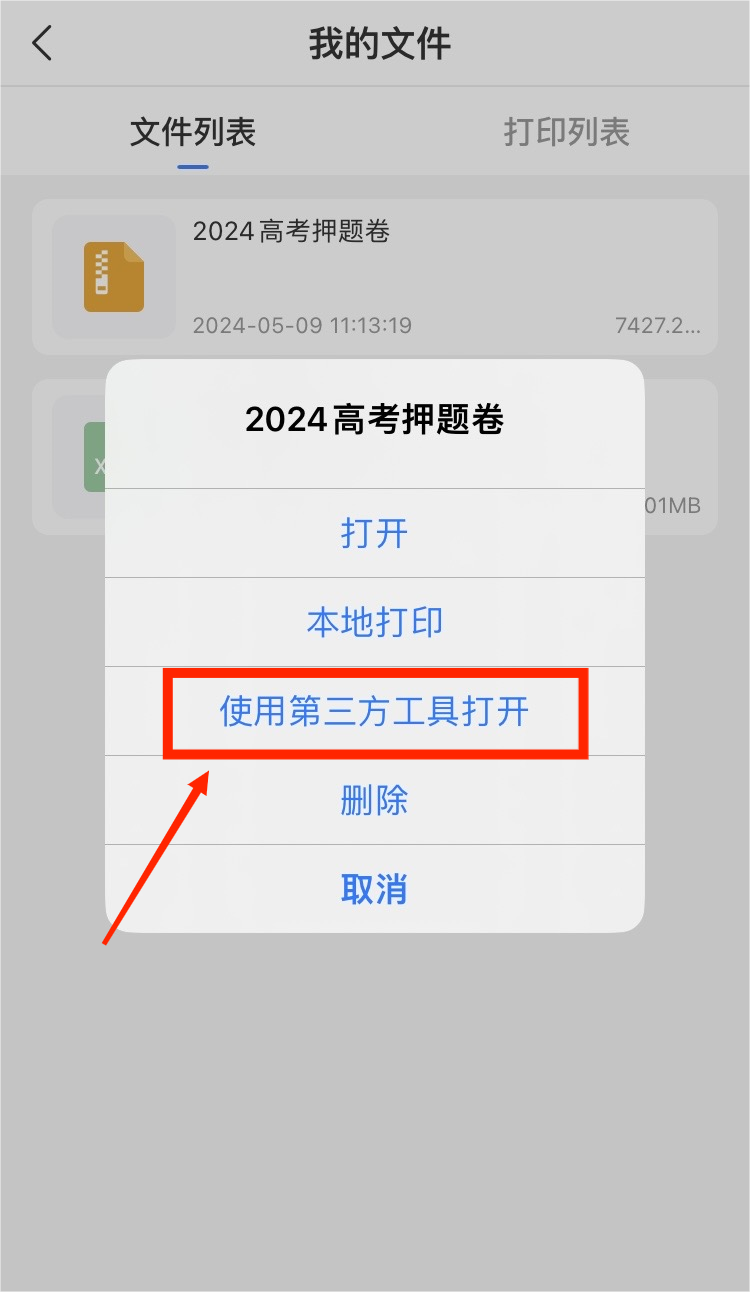Select 删除 to remove the file
The image size is (750, 1292).
coord(374,800)
